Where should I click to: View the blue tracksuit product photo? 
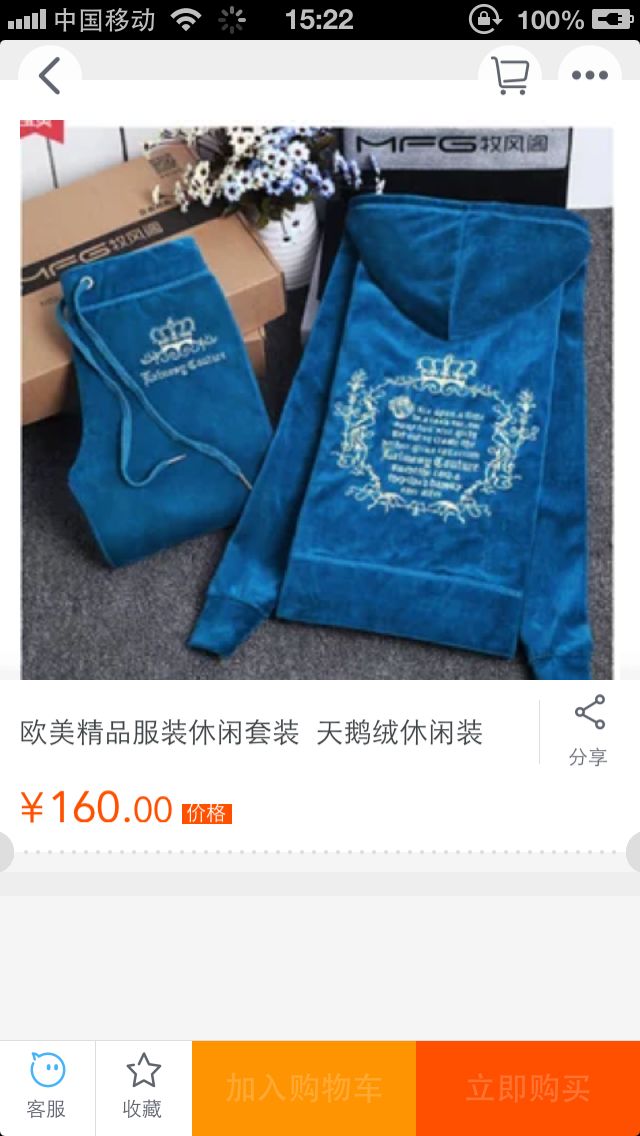[317, 400]
